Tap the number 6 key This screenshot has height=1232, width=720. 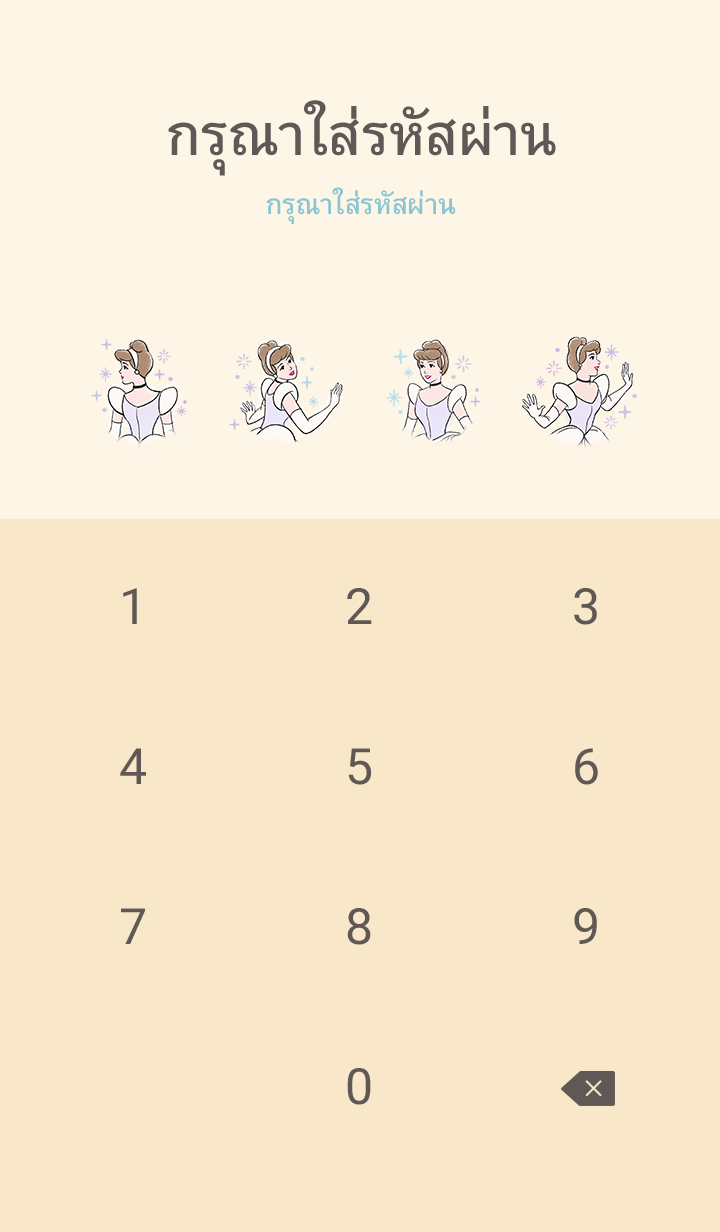(586, 767)
